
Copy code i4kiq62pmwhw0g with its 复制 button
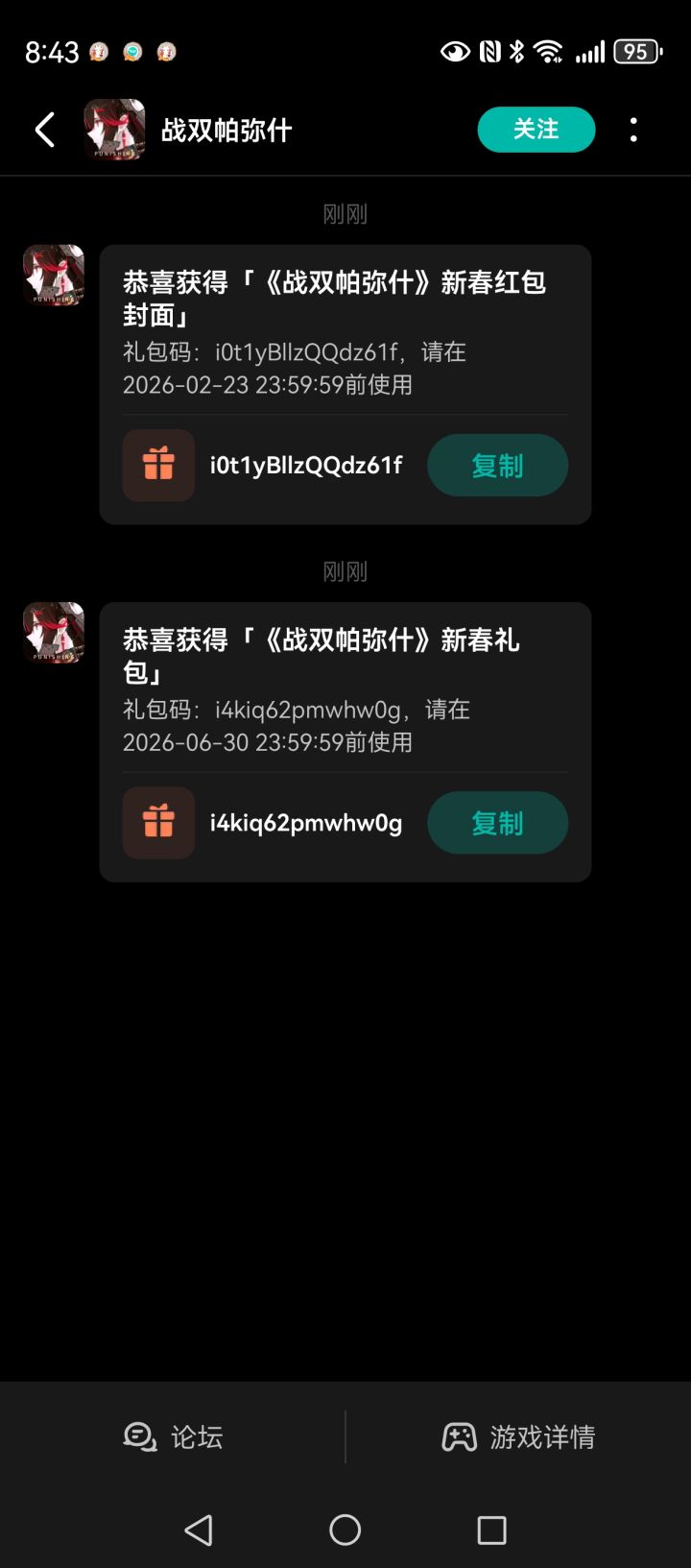click(x=497, y=823)
